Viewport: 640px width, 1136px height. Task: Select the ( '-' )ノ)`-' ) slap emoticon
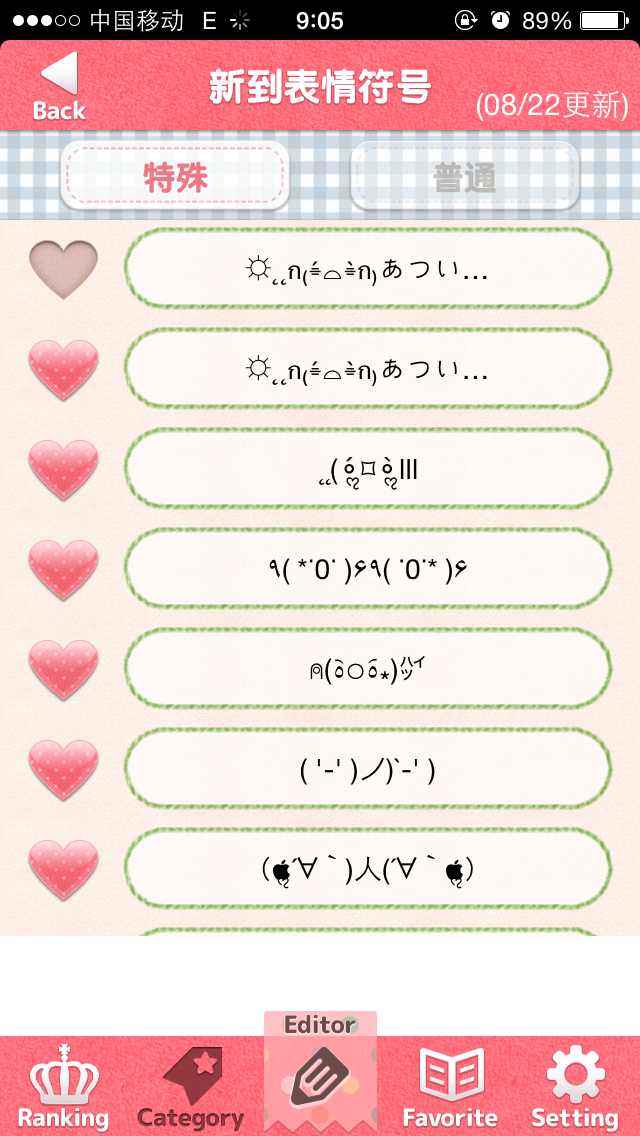(x=367, y=769)
